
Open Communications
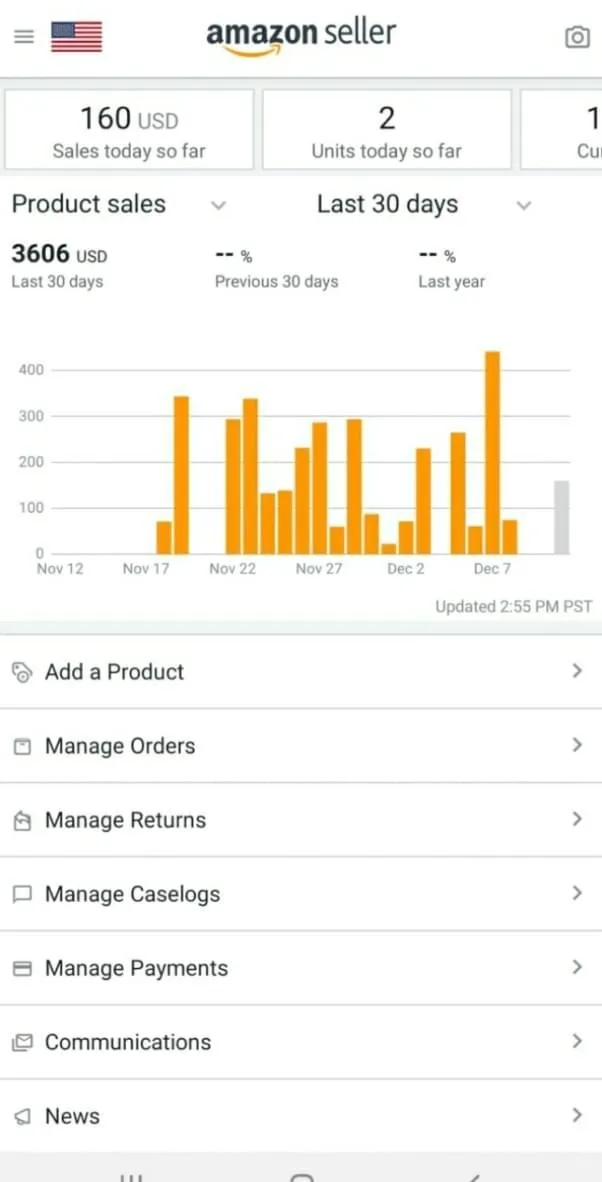(x=301, y=1042)
